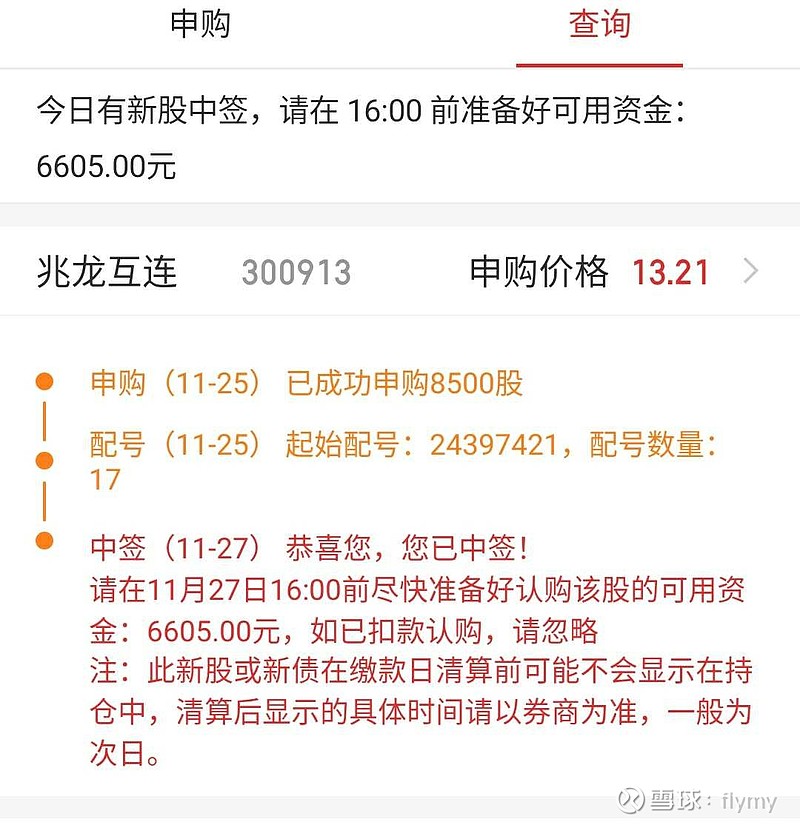
Task: Toggle to the 申购 subscription view
Action: pos(201,25)
